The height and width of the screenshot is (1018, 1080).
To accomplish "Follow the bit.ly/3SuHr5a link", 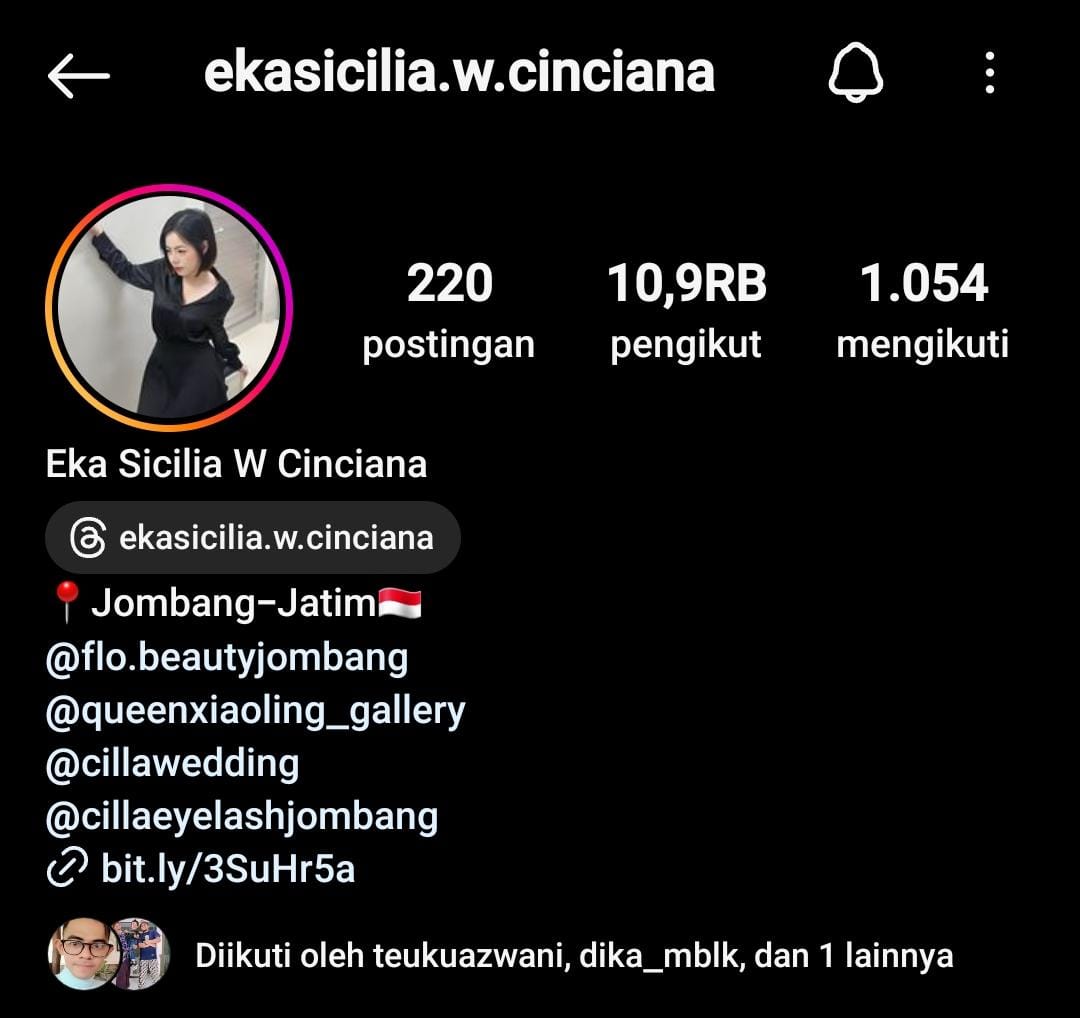I will (228, 869).
